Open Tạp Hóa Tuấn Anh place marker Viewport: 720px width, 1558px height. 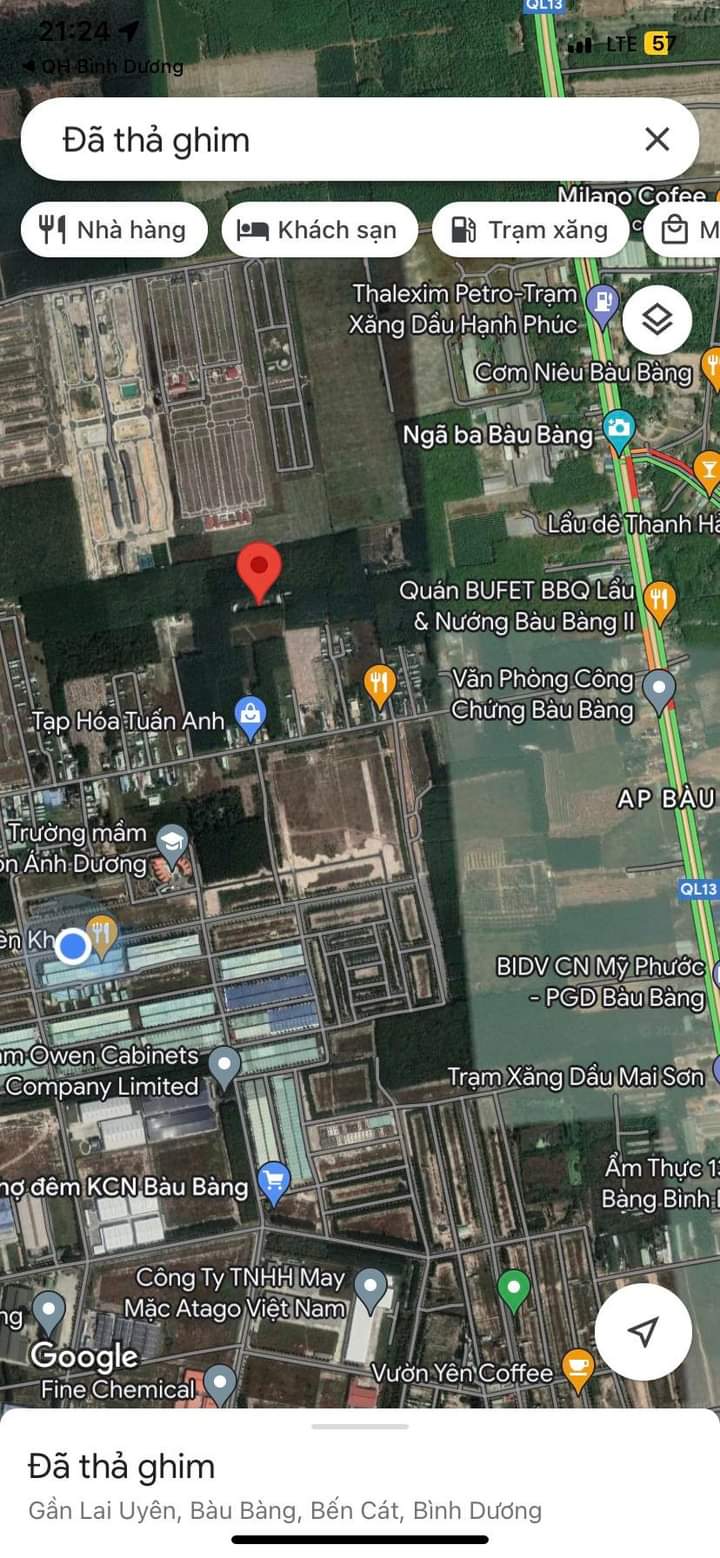(x=250, y=716)
